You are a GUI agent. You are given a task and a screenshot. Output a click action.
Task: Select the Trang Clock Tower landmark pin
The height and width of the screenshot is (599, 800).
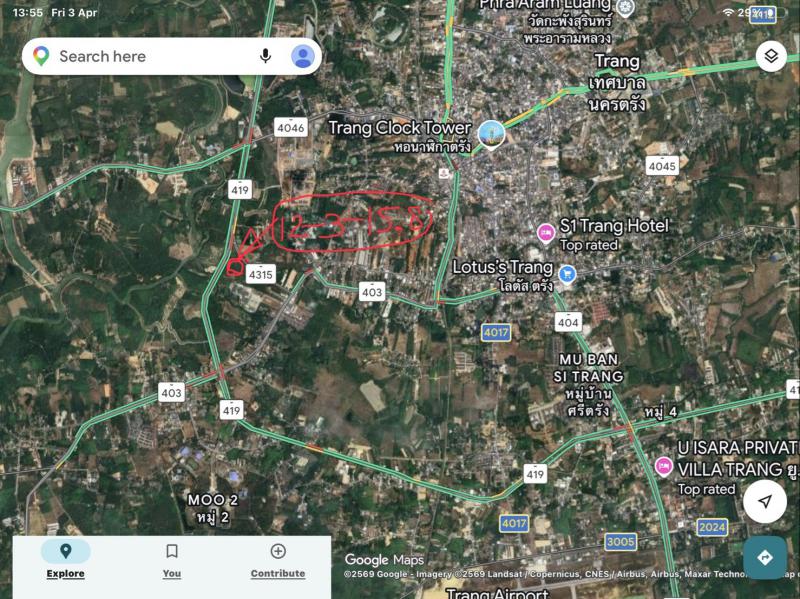coord(491,132)
